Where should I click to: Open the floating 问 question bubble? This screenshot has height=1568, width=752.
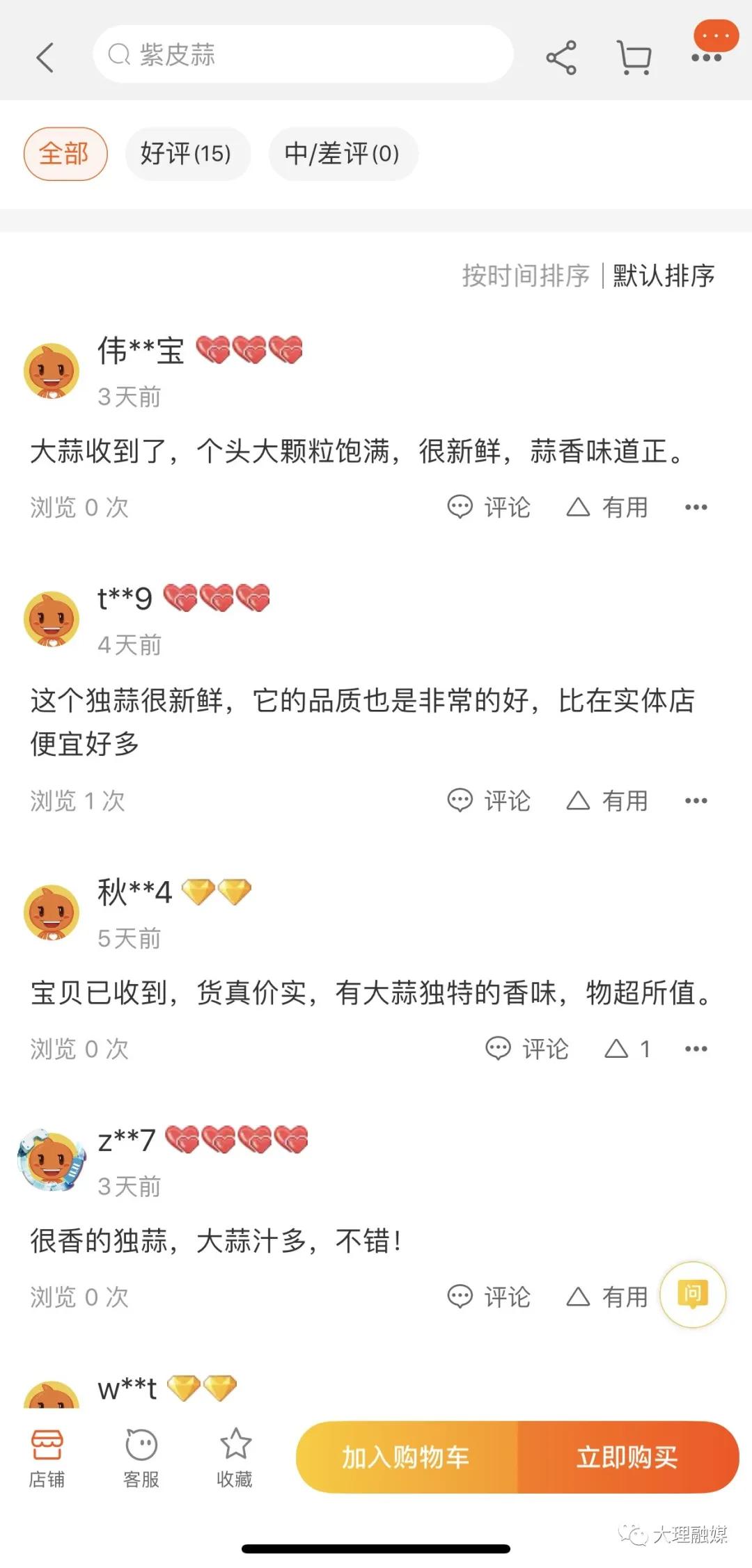(x=695, y=1293)
